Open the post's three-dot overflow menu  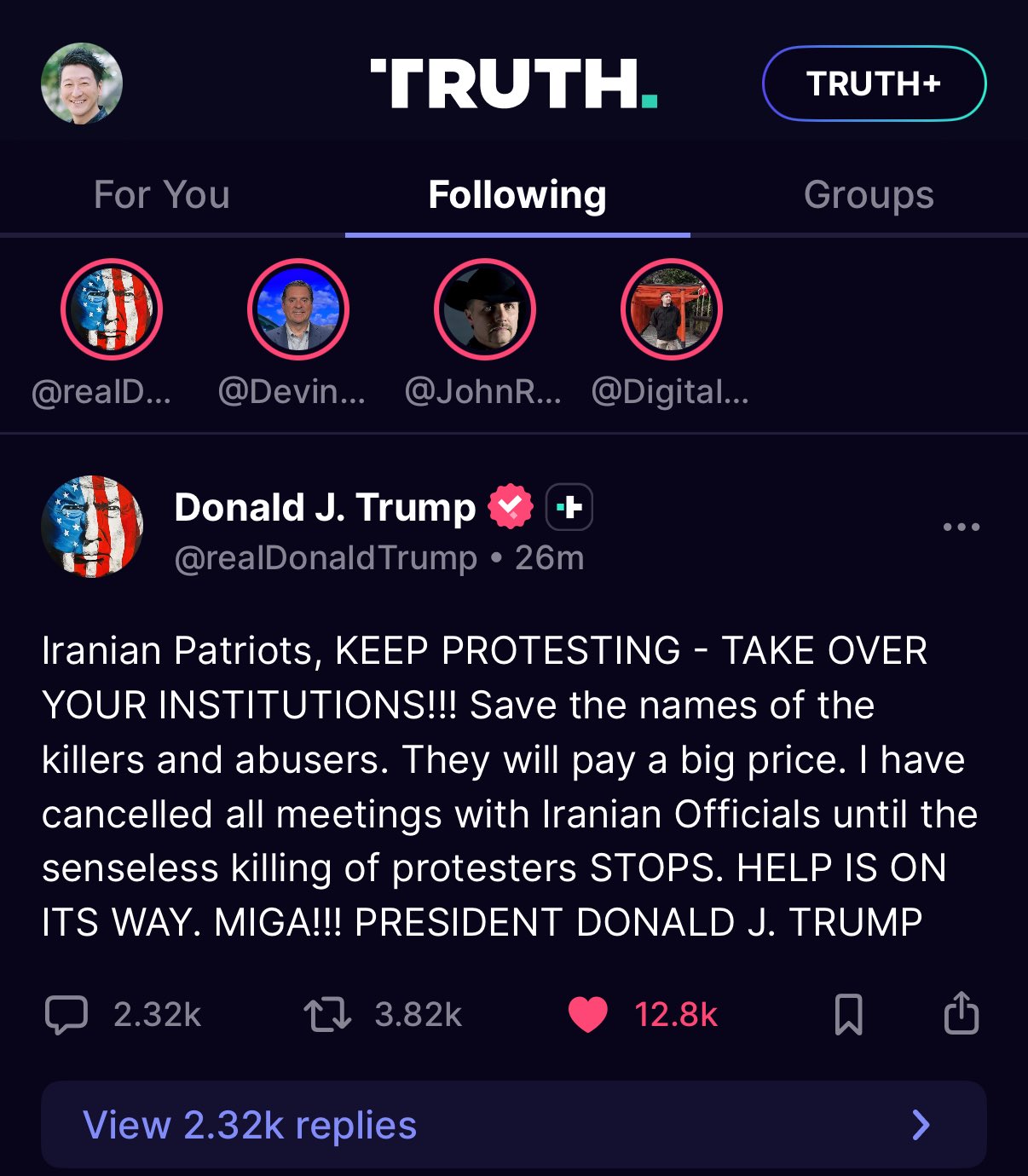click(961, 527)
